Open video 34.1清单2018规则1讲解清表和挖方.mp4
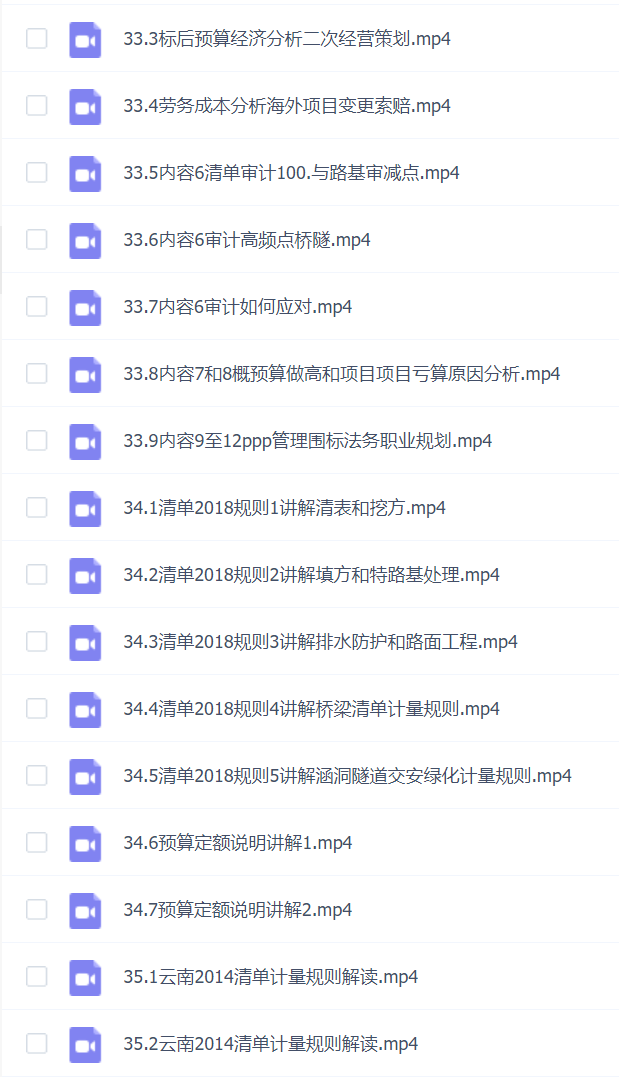This screenshot has height=1077, width=619. tap(284, 508)
